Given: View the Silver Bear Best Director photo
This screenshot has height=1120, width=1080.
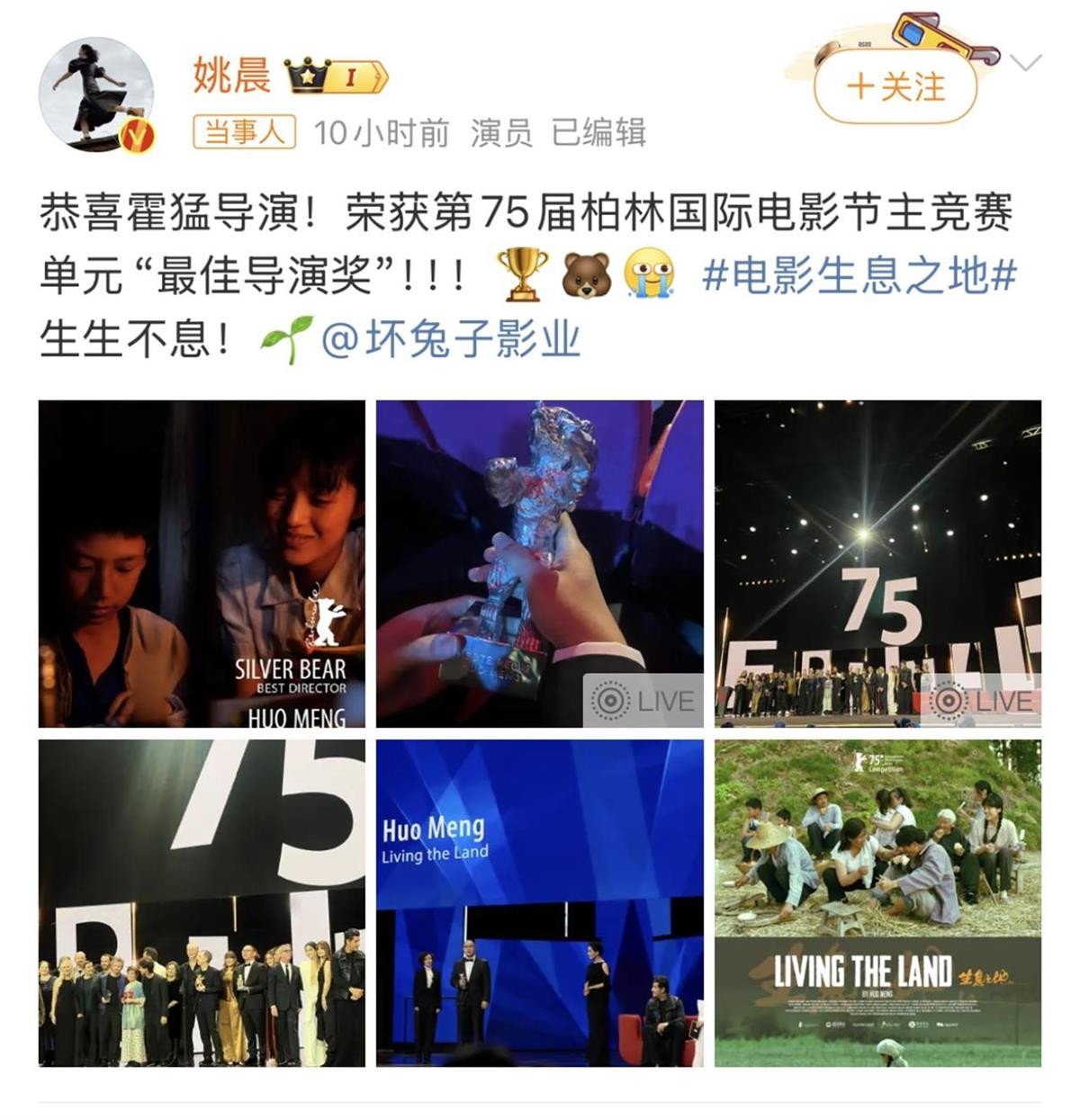Looking at the screenshot, I should [202, 563].
